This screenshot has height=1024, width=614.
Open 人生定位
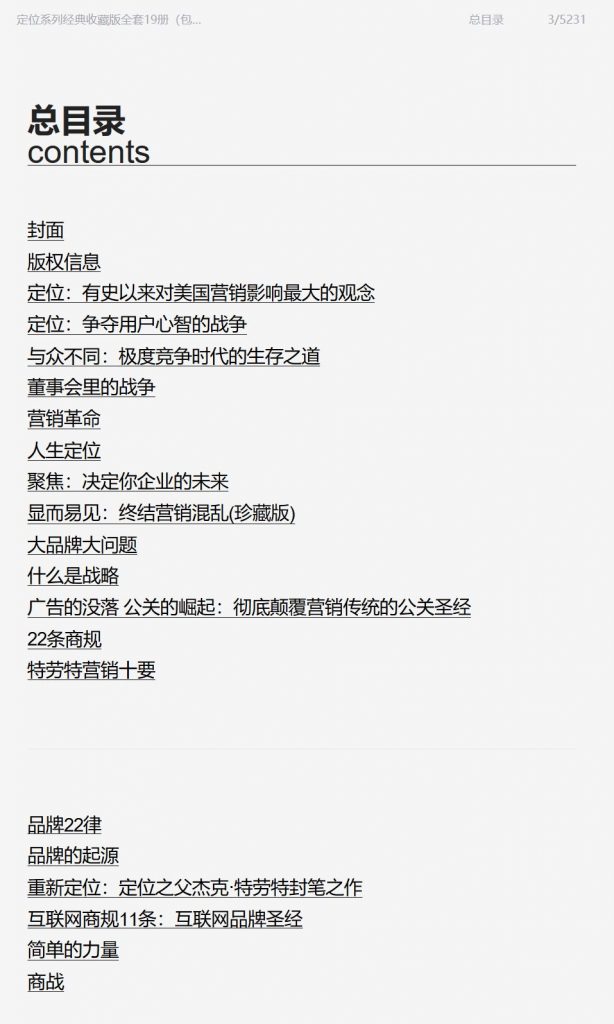pyautogui.click(x=64, y=451)
